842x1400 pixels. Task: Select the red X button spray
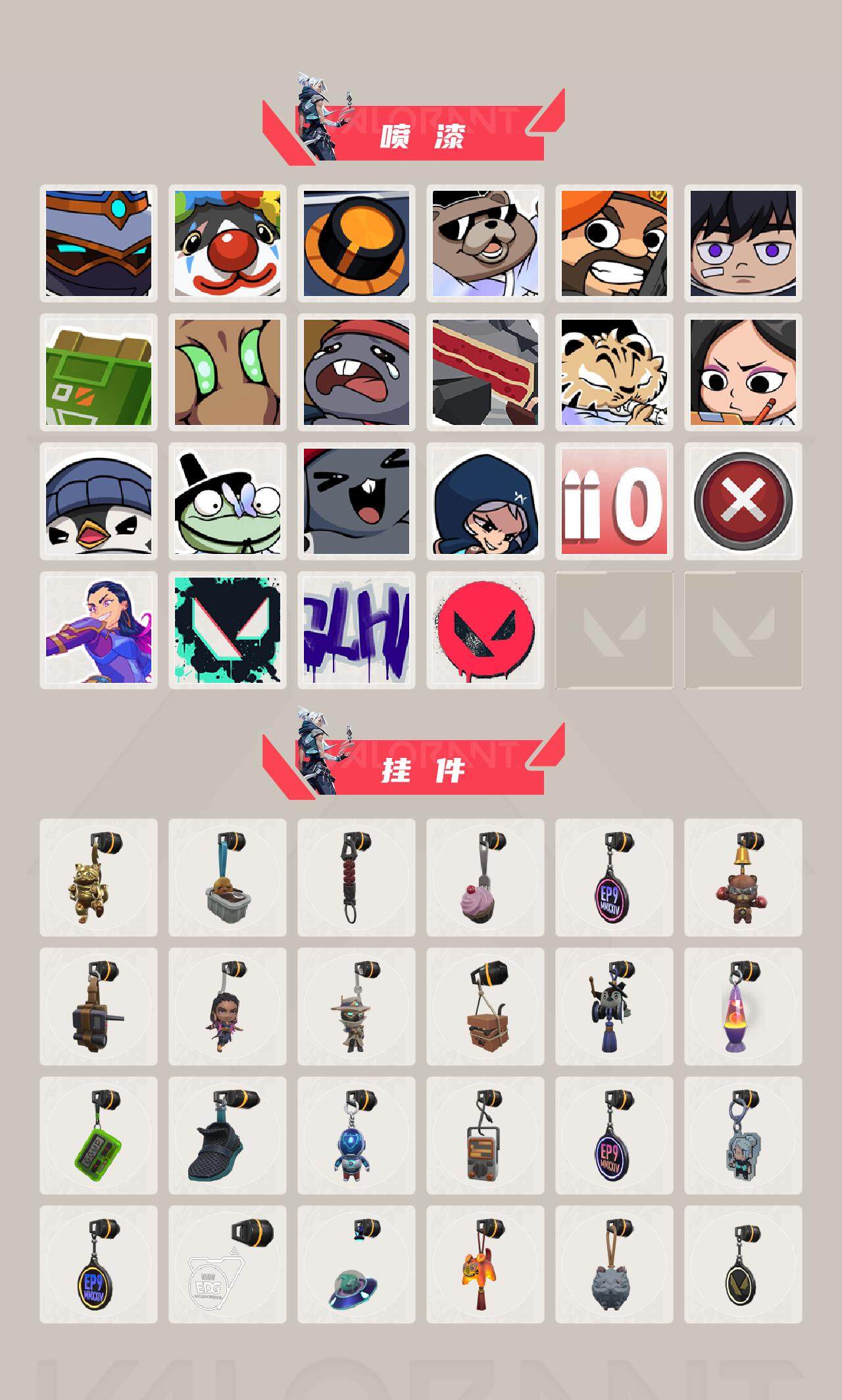[x=743, y=503]
